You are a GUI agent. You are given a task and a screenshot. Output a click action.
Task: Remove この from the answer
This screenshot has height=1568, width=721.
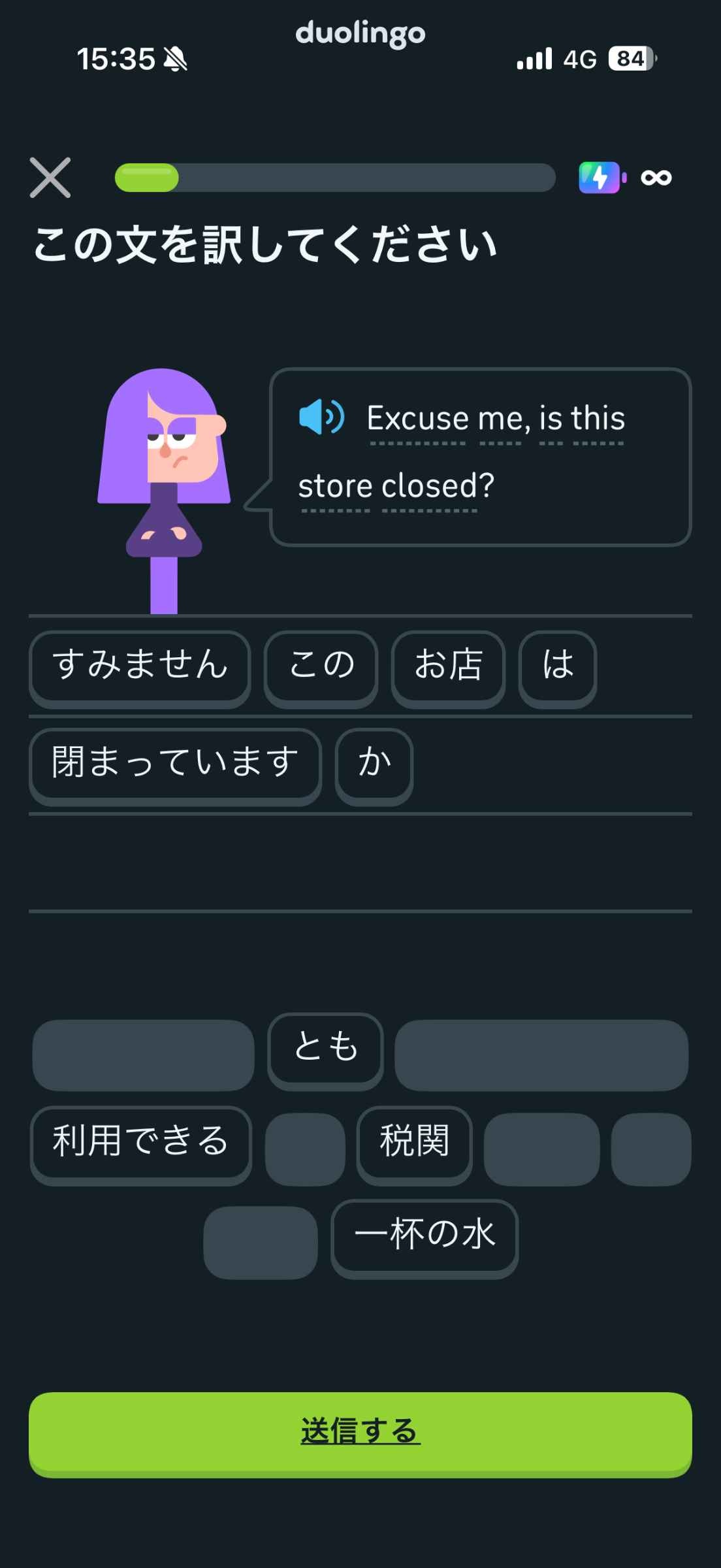pyautogui.click(x=321, y=666)
